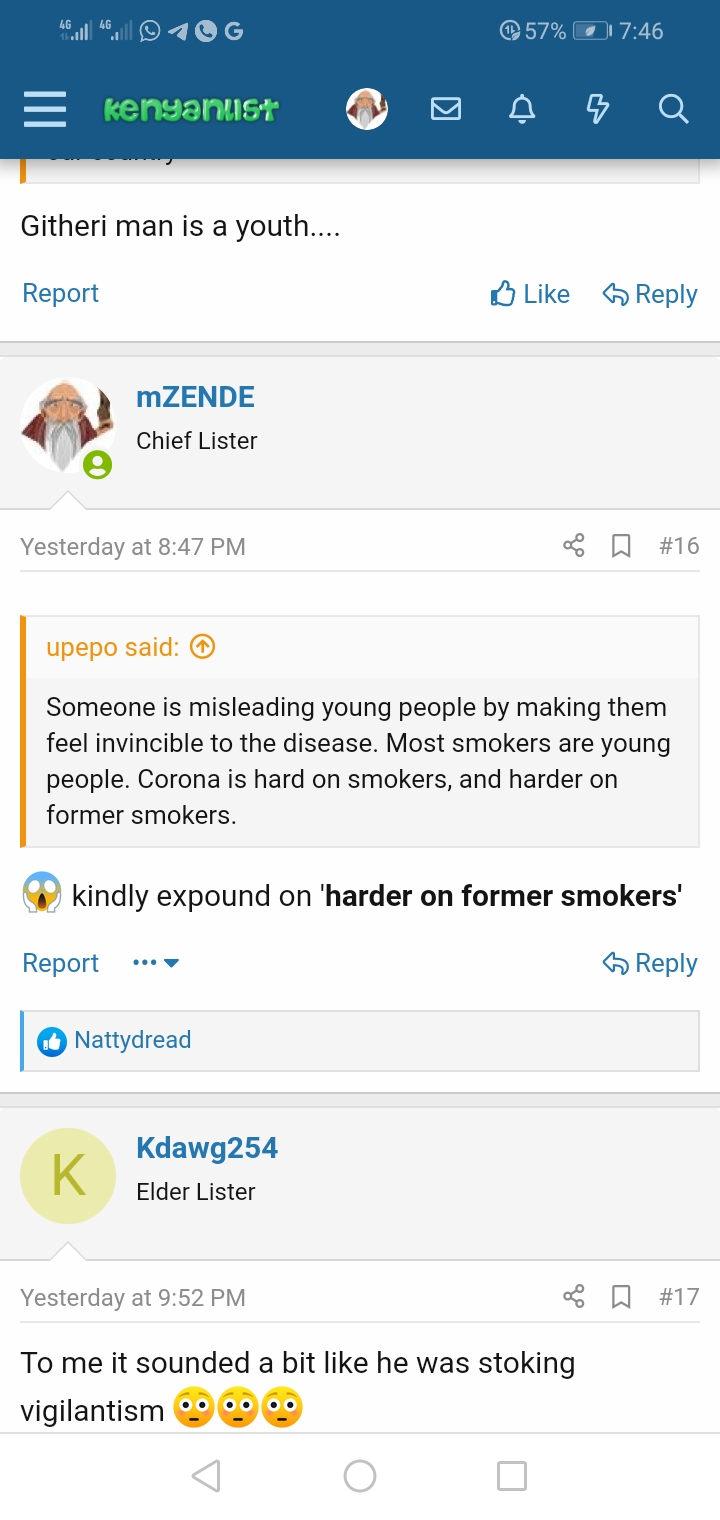Bookmark post #16
The image size is (720, 1520).
621,546
